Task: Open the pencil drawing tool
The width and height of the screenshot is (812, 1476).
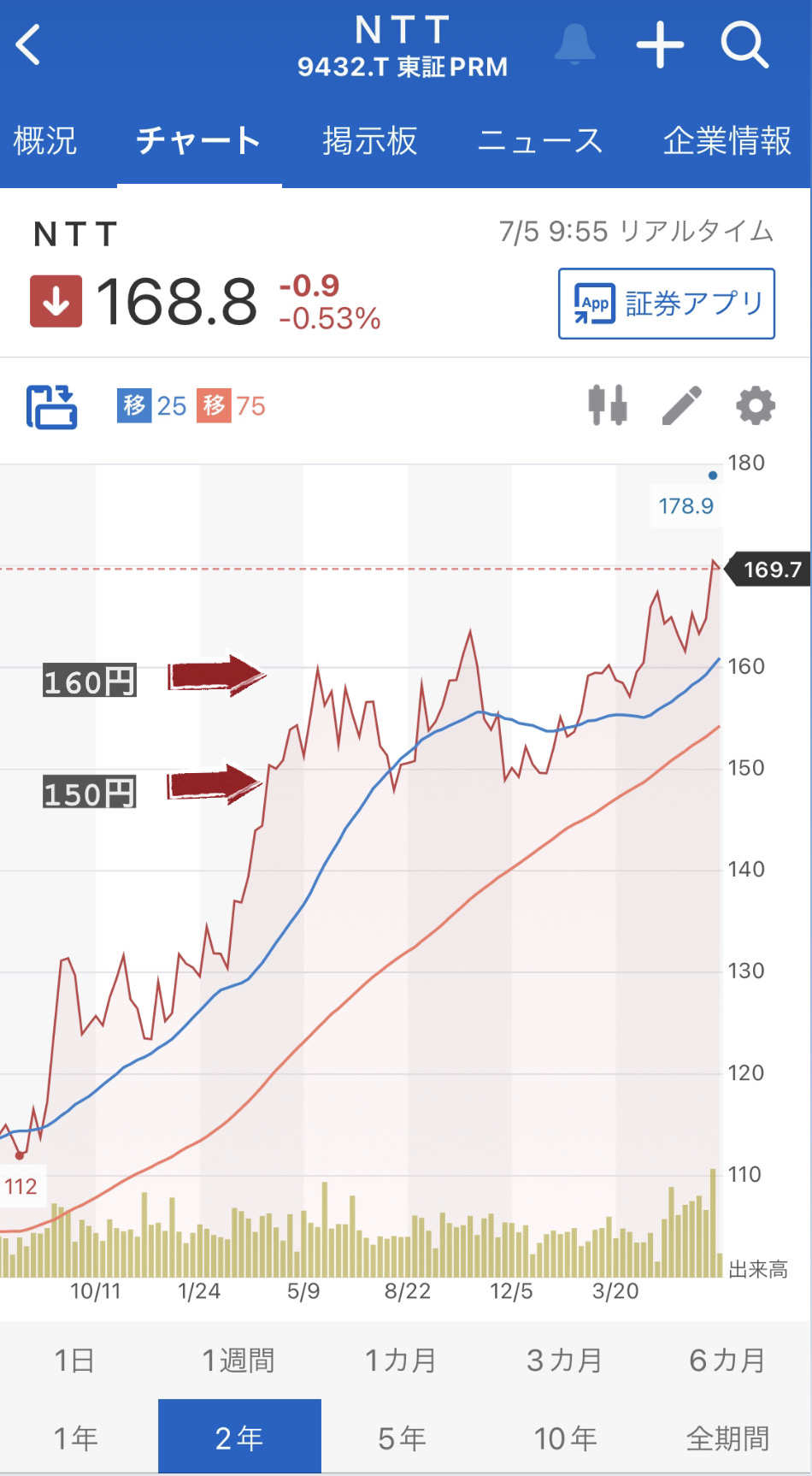Action: [x=681, y=405]
